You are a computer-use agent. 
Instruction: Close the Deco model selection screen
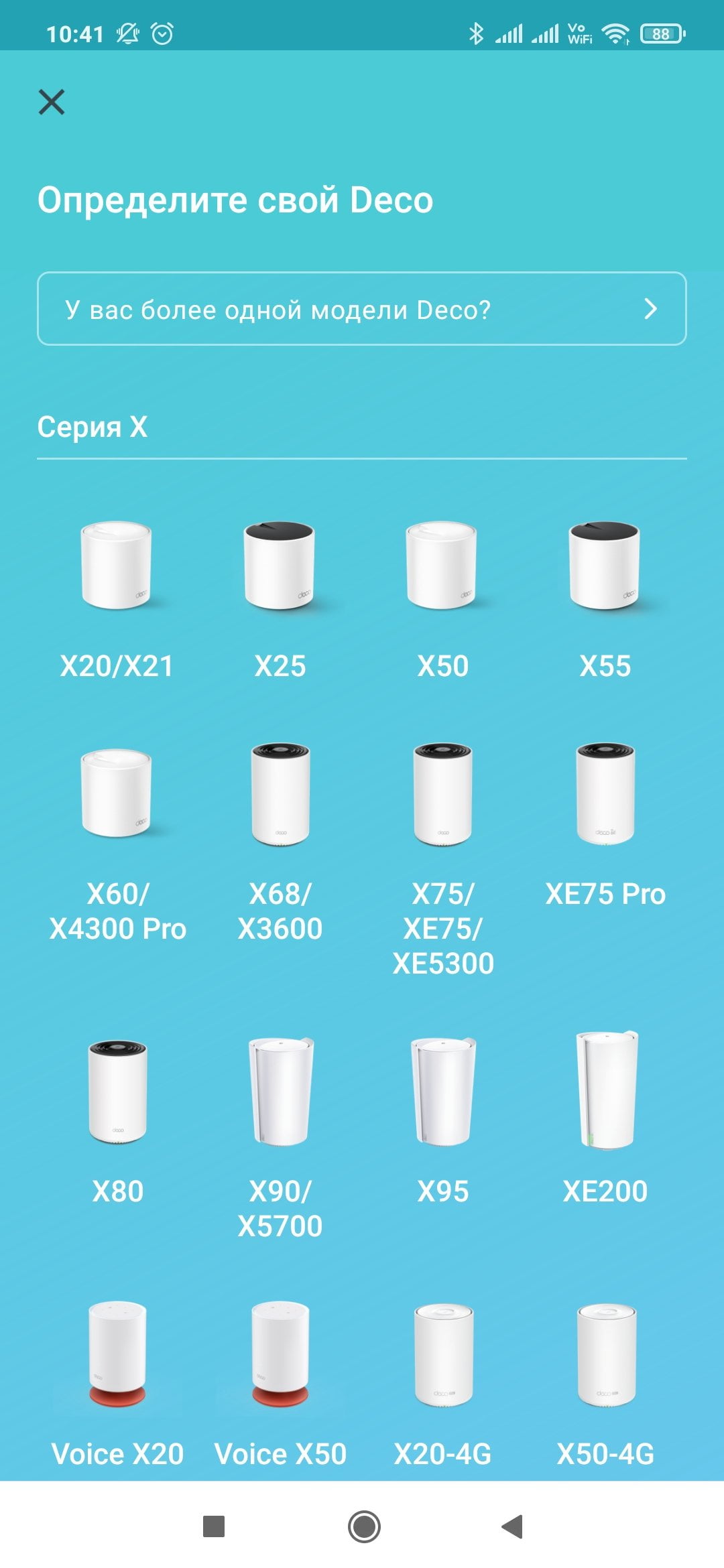point(52,103)
